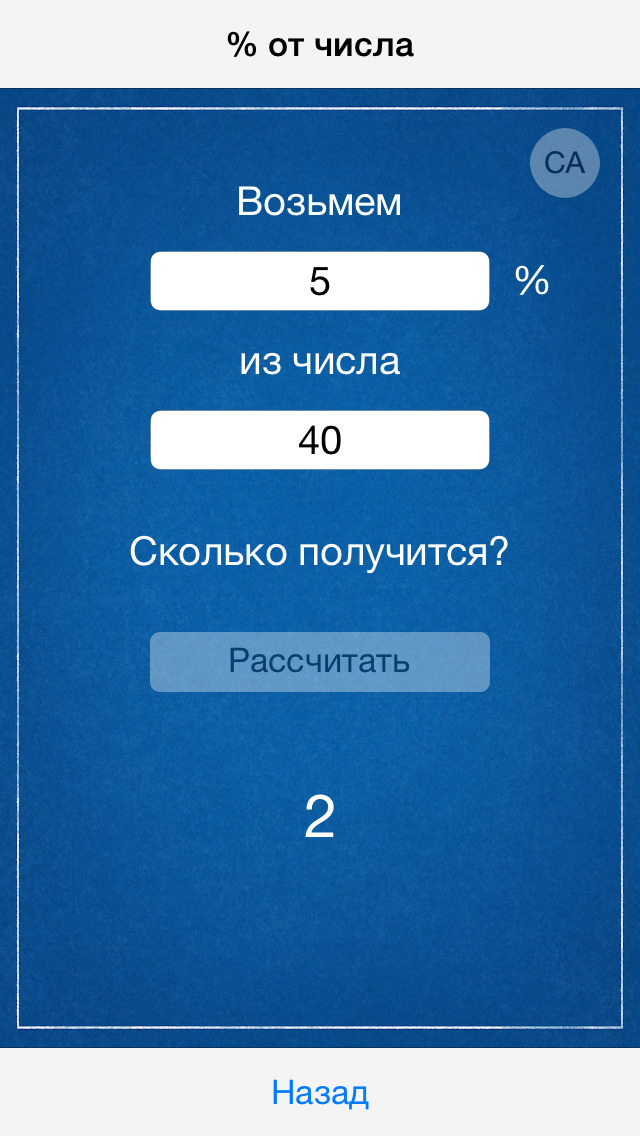Edit the percent field containing 5
Screen dimensions: 640x1136
click(319, 281)
